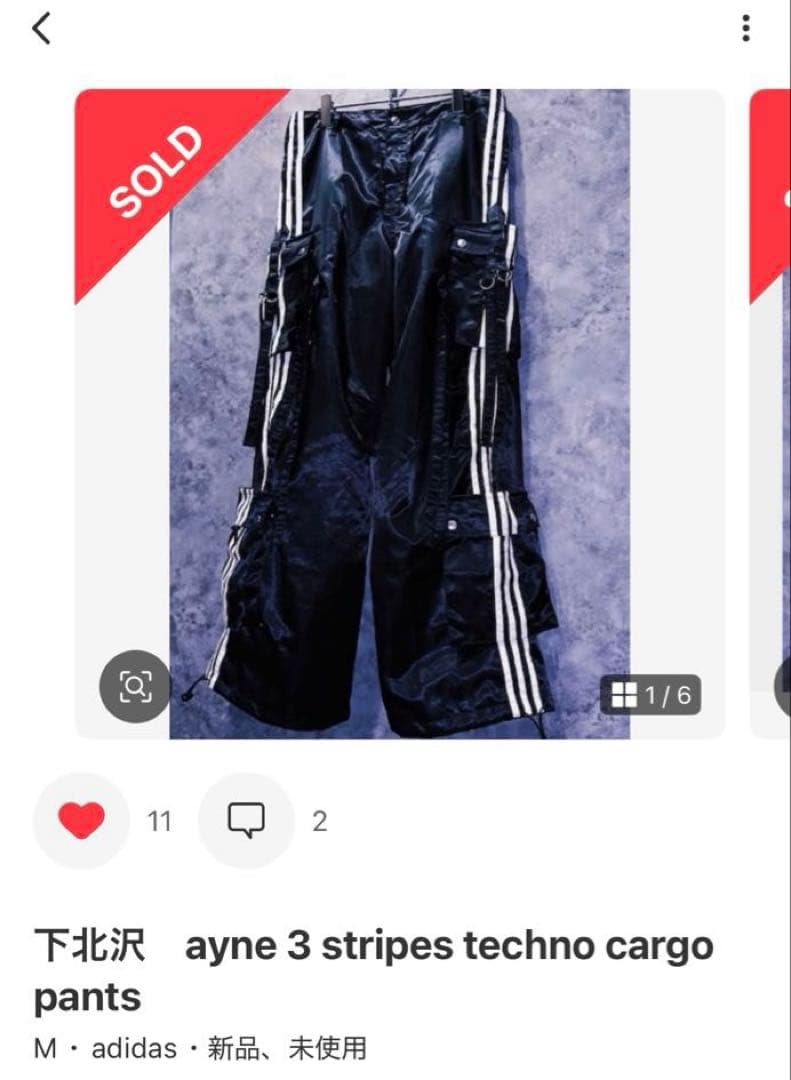Image resolution: width=791 pixels, height=1080 pixels.
Task: Open the comments speech bubble
Action: click(x=246, y=821)
